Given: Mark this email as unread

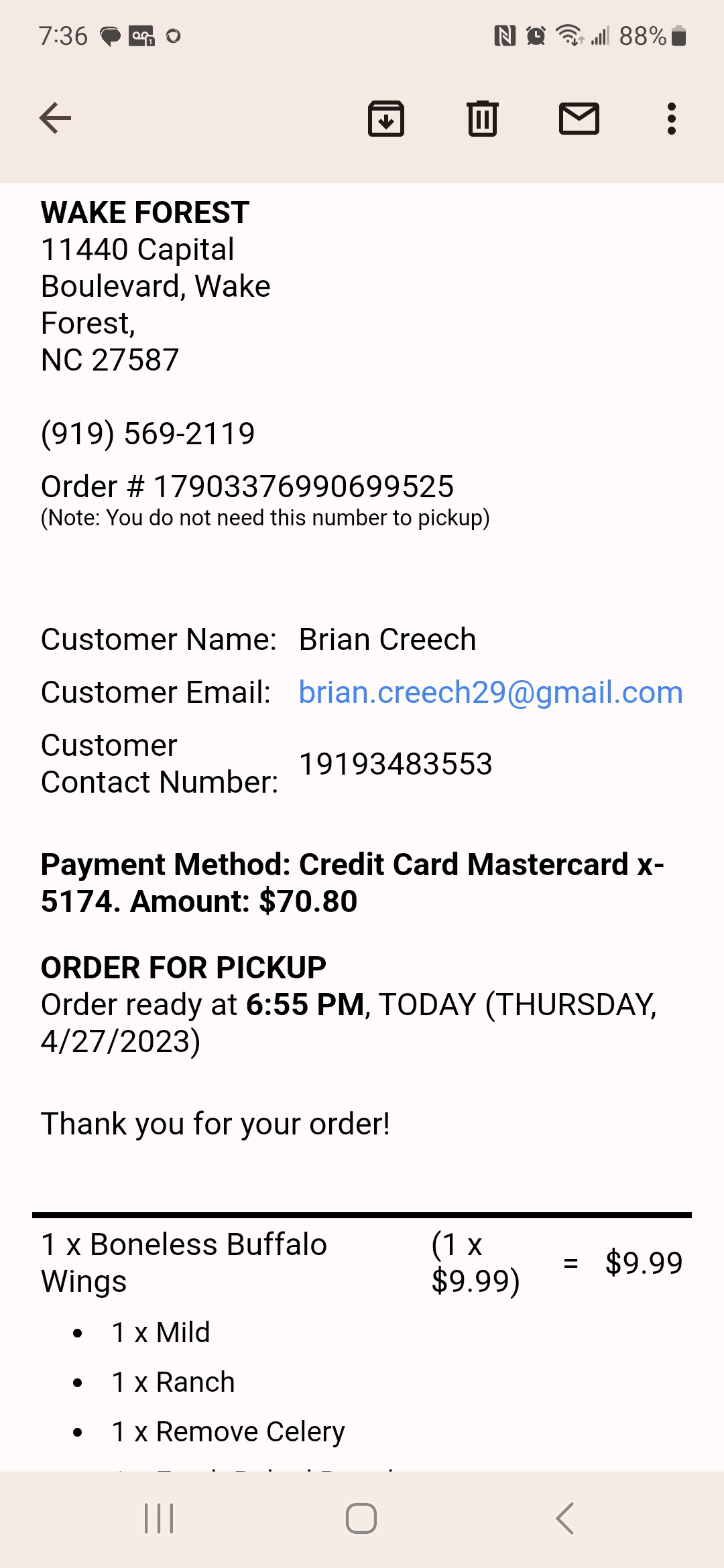Looking at the screenshot, I should point(579,119).
